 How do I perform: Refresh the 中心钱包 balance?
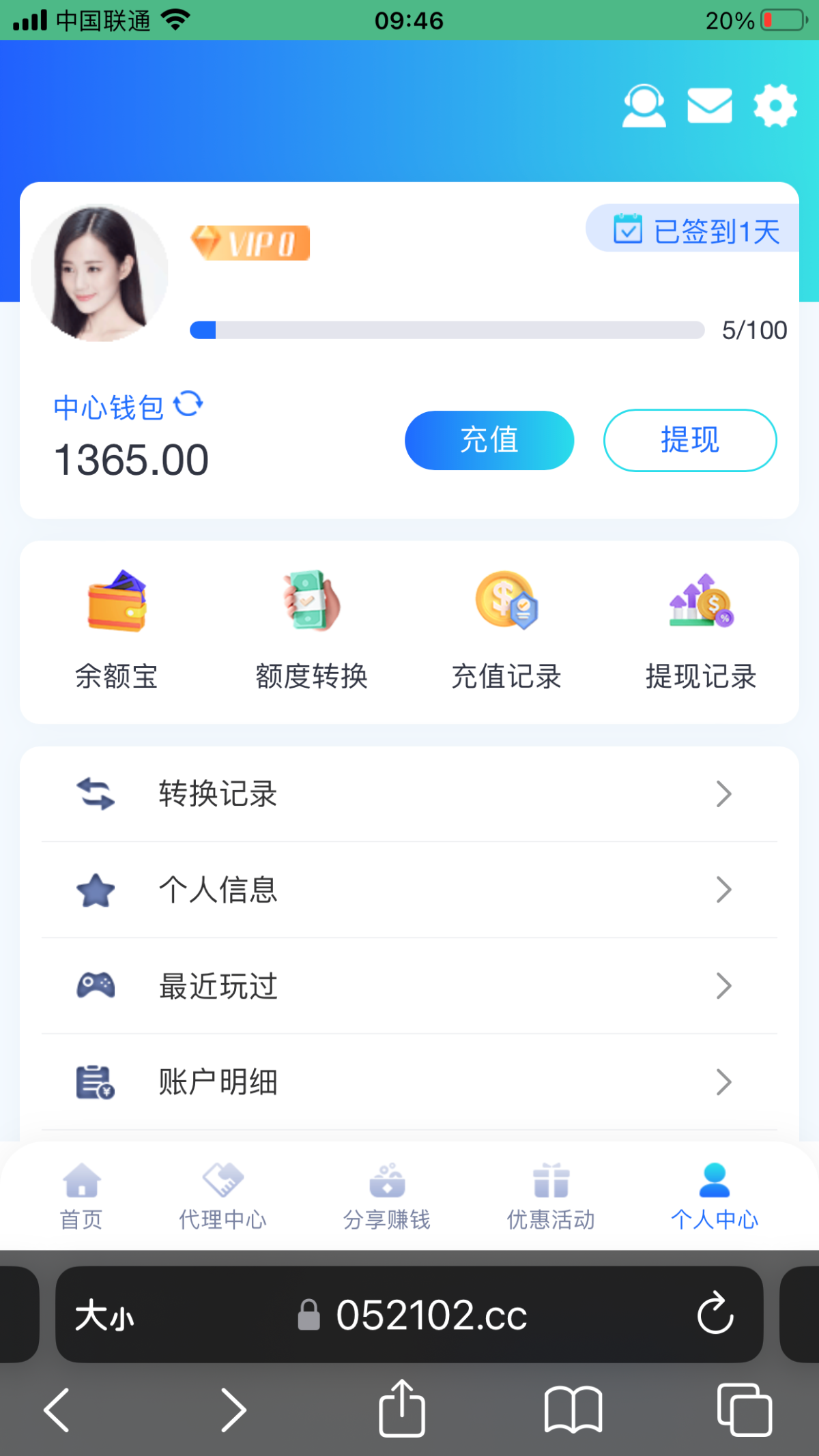click(188, 404)
